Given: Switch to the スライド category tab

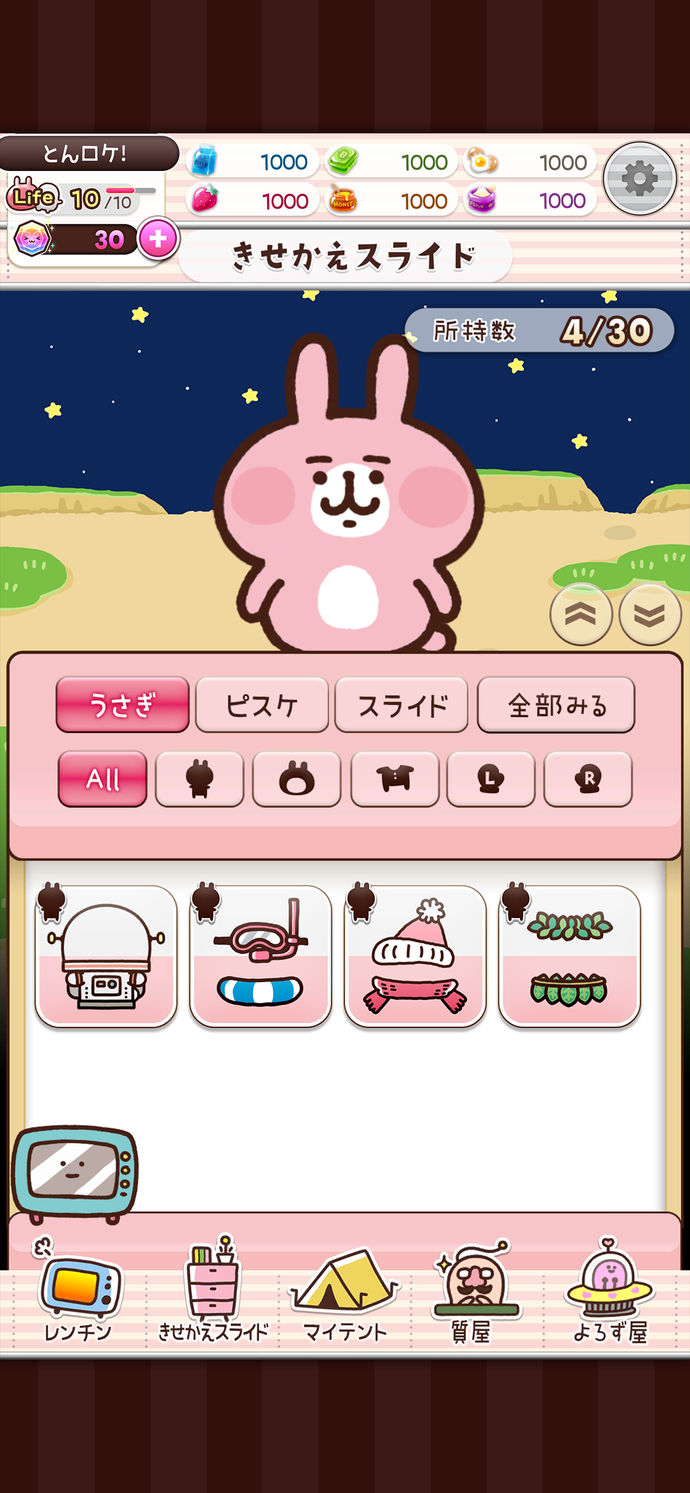Looking at the screenshot, I should (402, 705).
